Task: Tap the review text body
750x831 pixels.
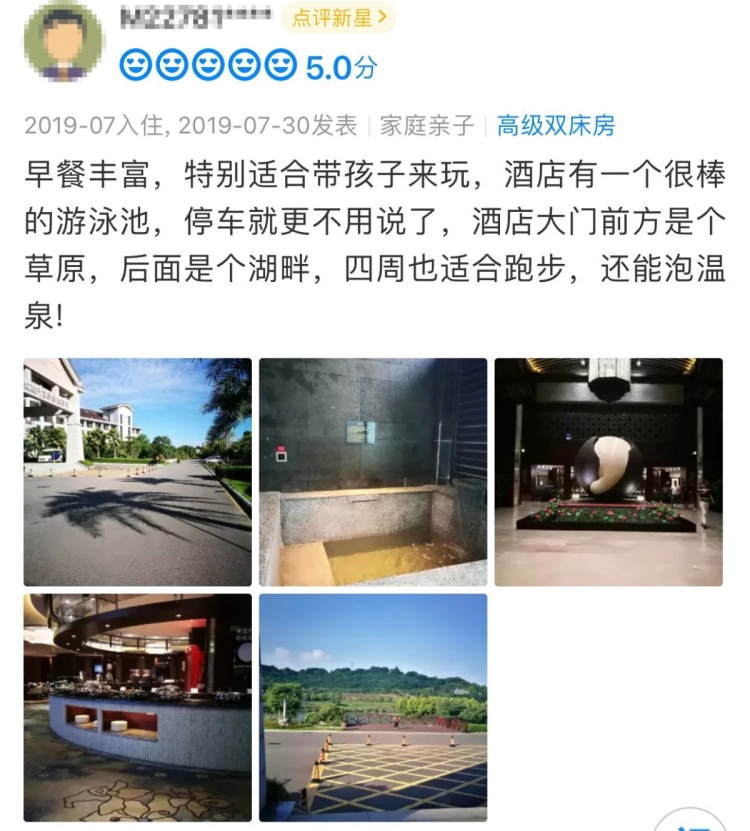Action: [370, 230]
